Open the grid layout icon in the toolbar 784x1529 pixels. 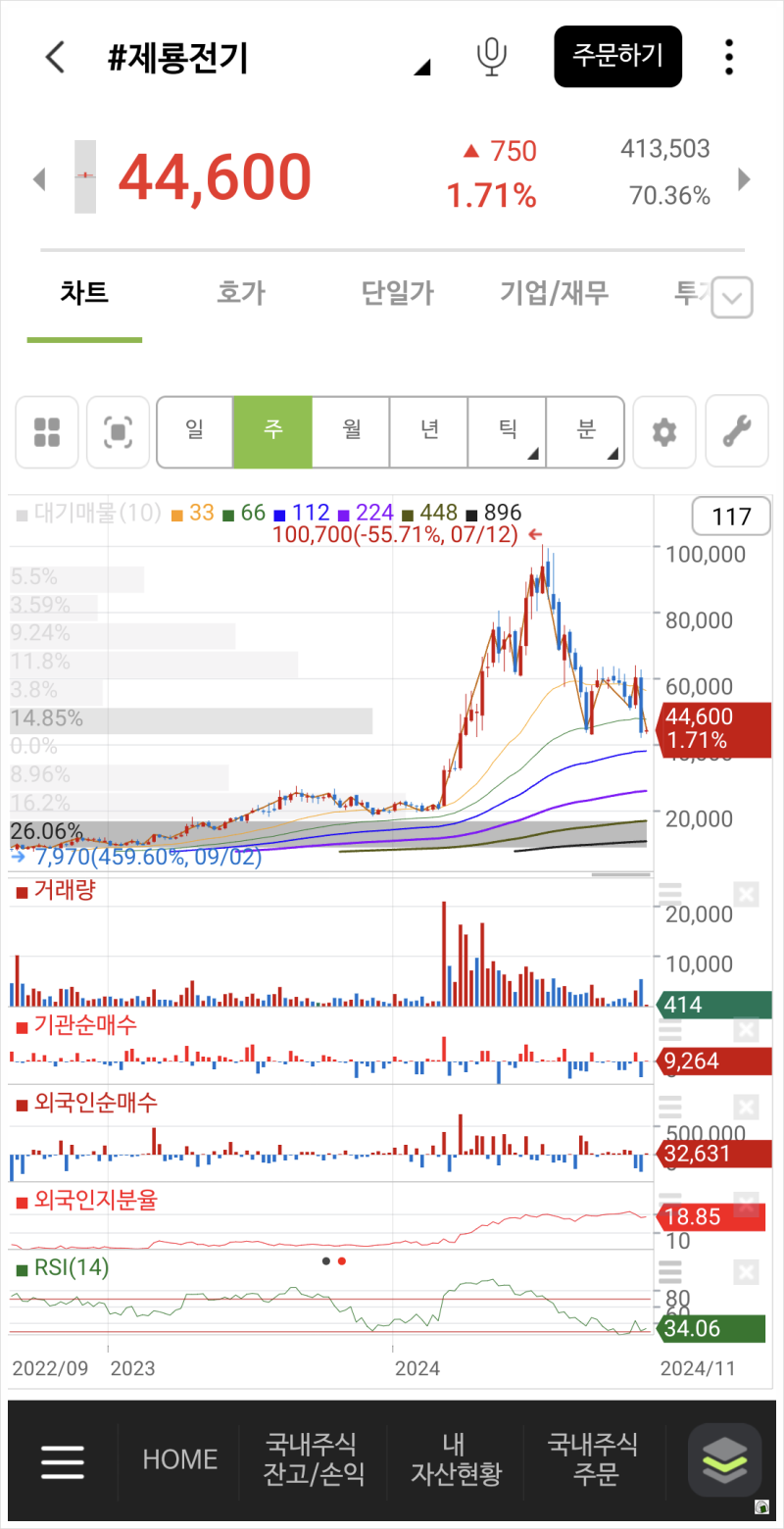(x=46, y=432)
